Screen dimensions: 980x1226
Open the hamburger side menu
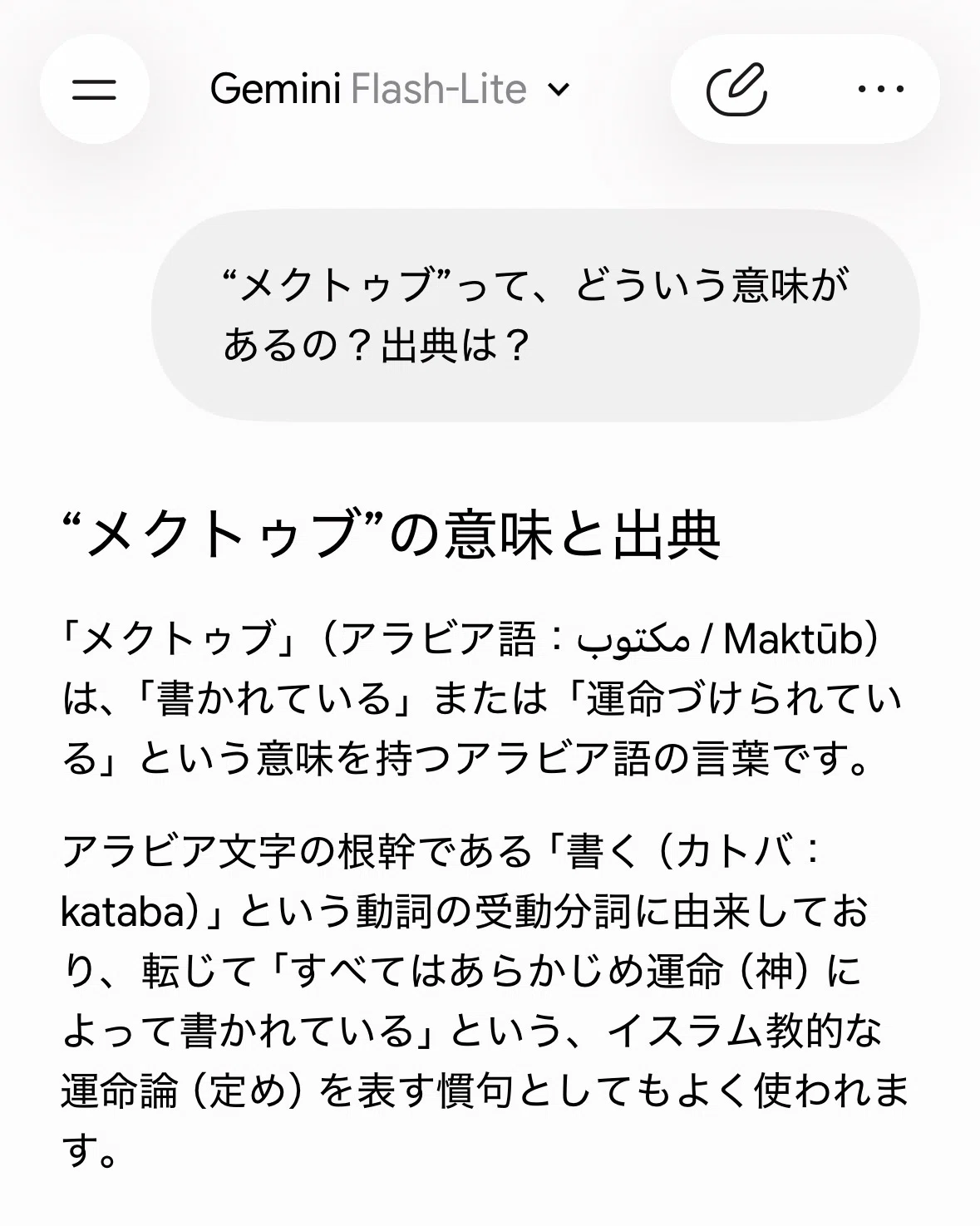(x=95, y=89)
